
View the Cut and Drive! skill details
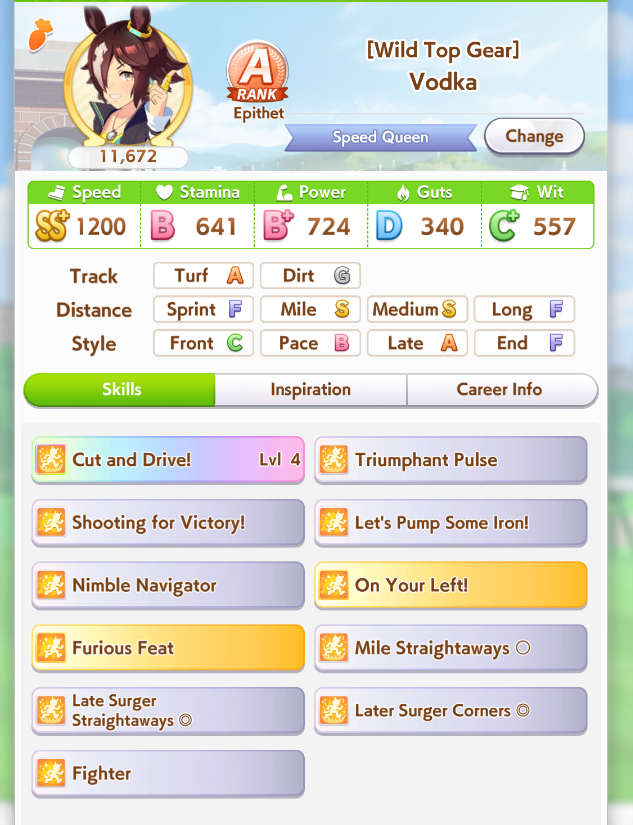pyautogui.click(x=168, y=460)
